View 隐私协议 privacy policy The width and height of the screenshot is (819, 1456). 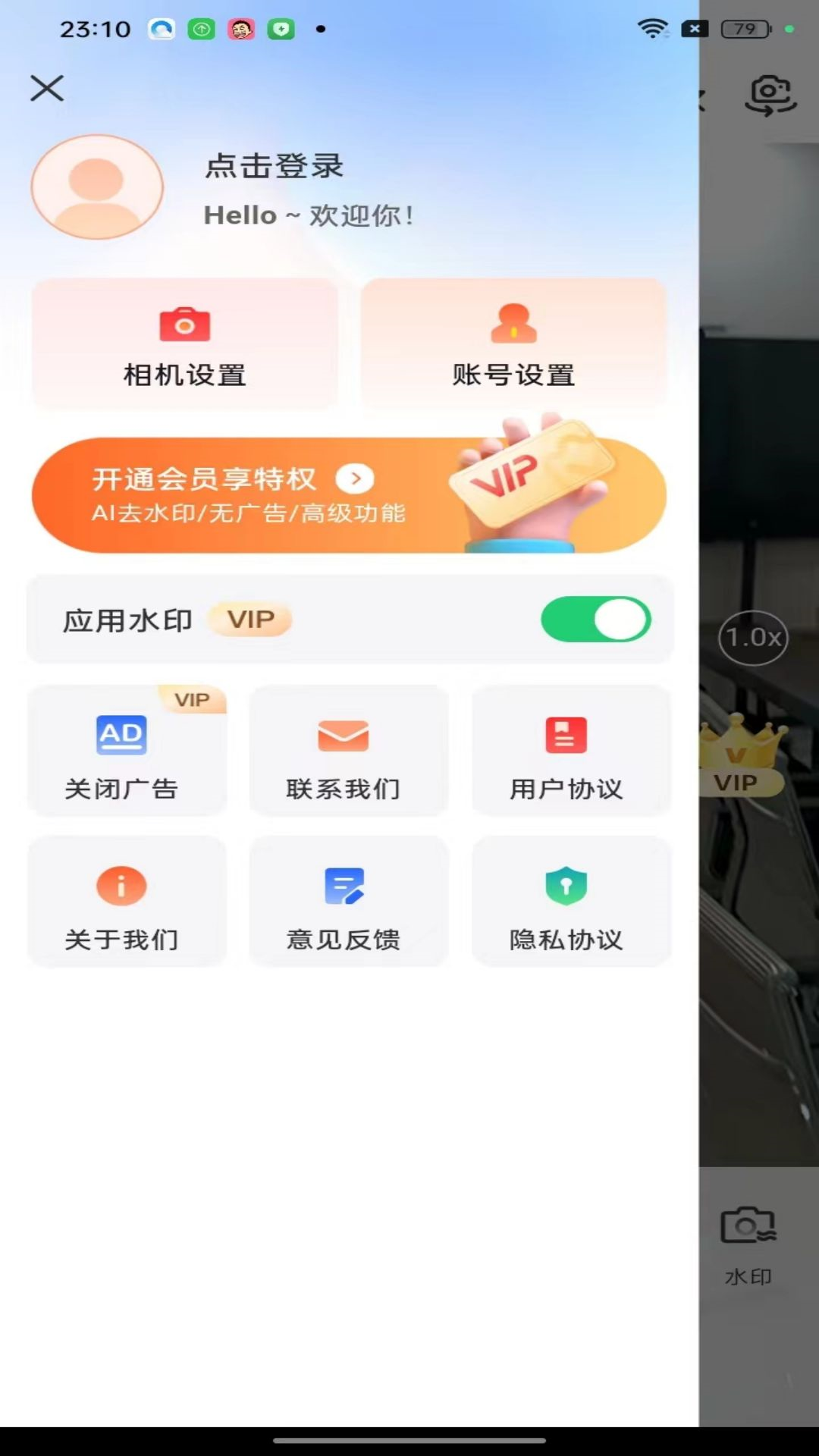566,902
